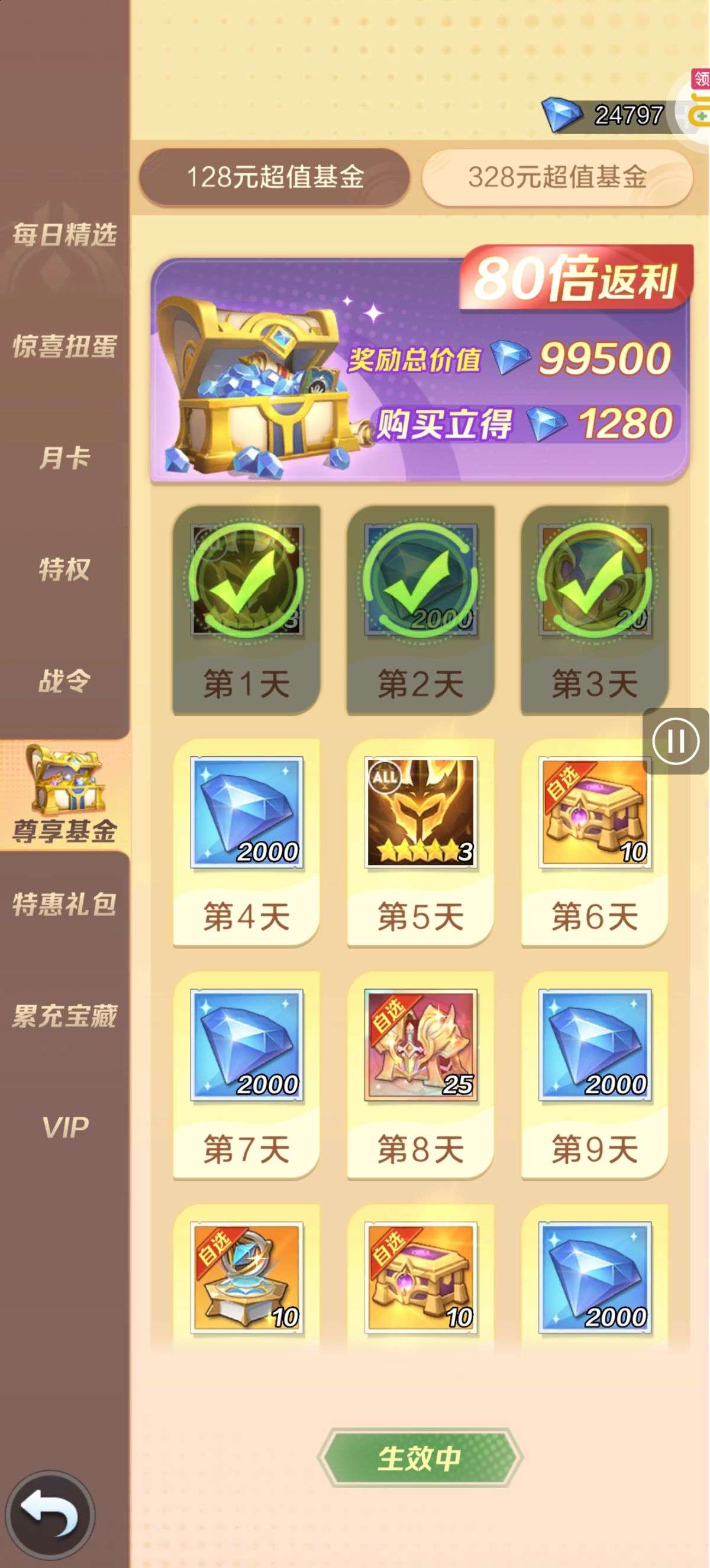Open 惊喜扭蛋 in the side menu
This screenshot has width=710, height=1568.
pyautogui.click(x=64, y=346)
